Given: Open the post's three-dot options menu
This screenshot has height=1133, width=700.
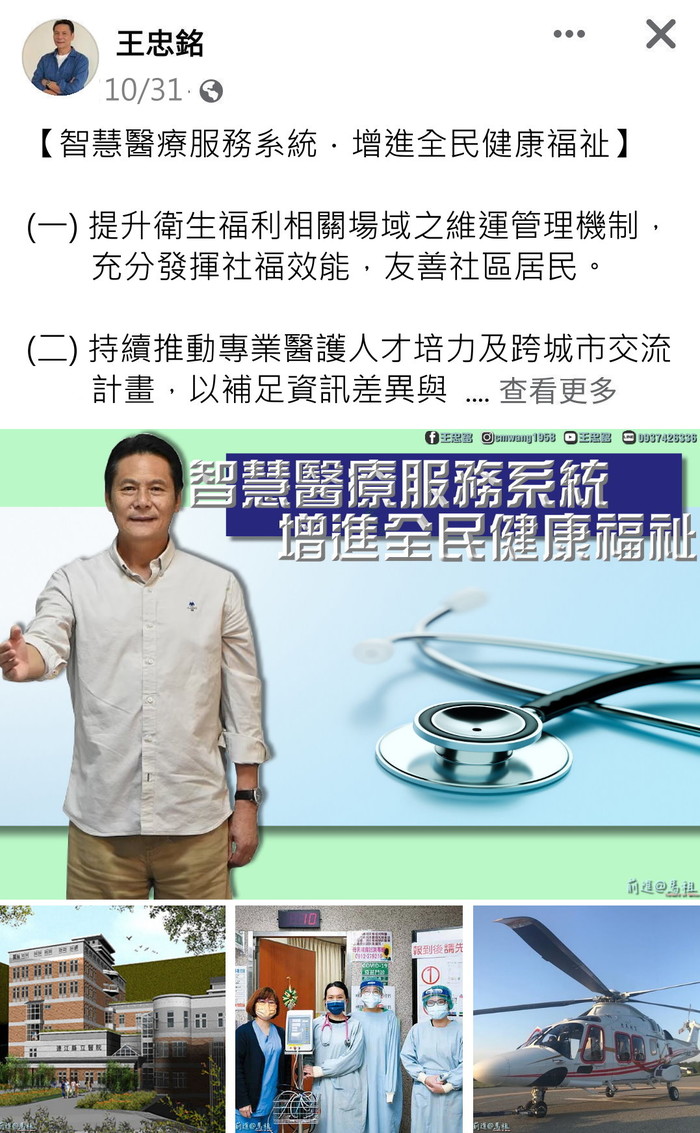Looking at the screenshot, I should pos(569,34).
